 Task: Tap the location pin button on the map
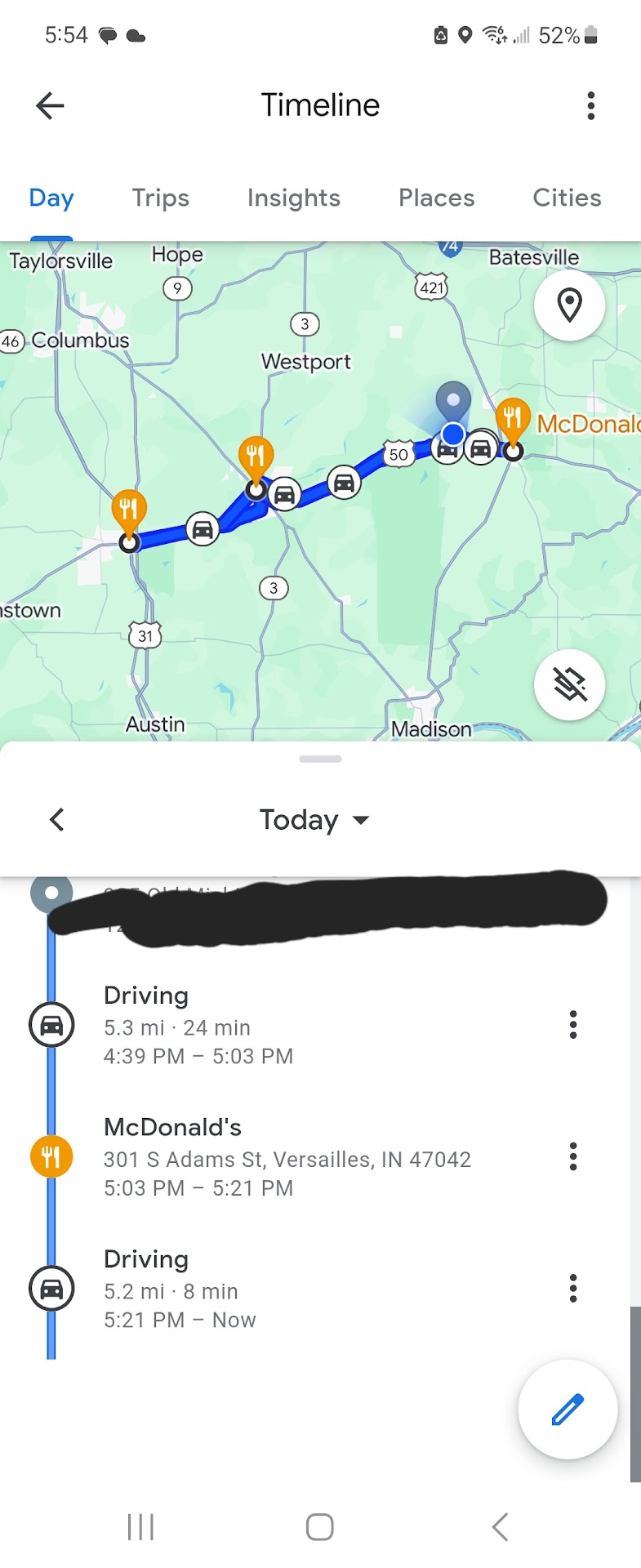point(569,305)
